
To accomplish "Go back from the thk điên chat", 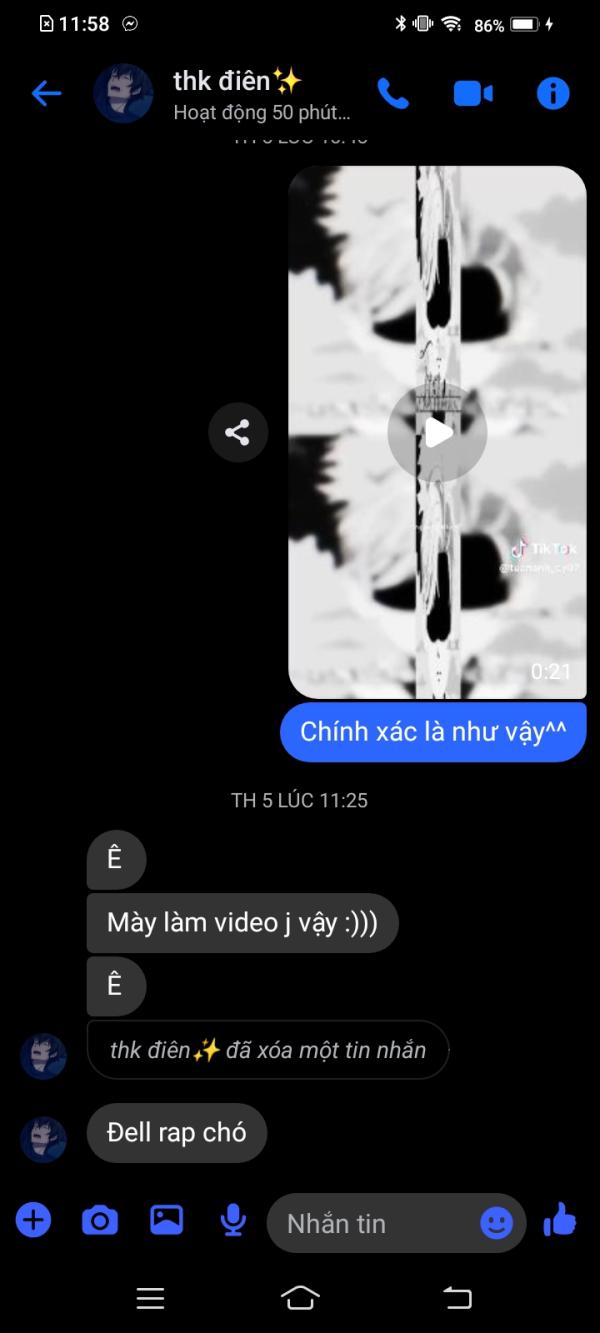I will tap(46, 94).
